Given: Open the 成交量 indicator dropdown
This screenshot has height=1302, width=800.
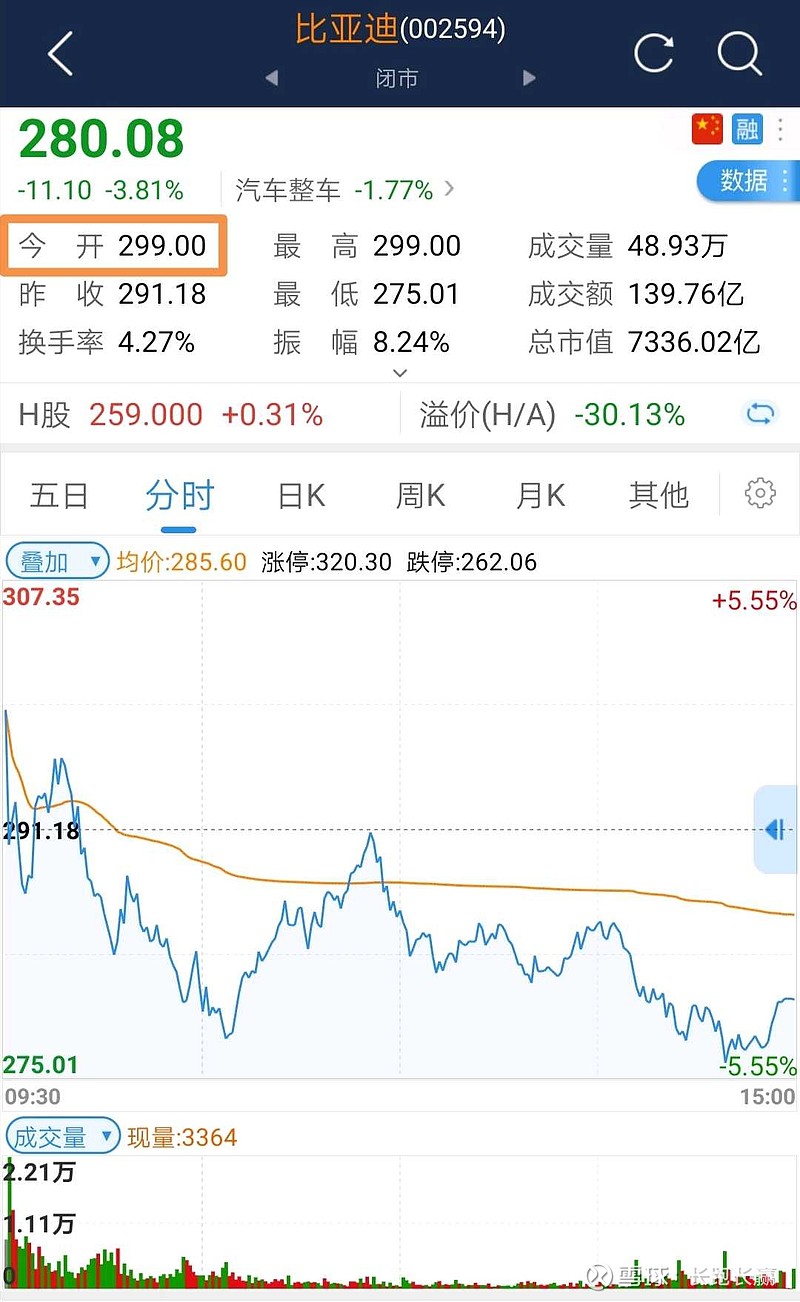Looking at the screenshot, I should 62,1137.
